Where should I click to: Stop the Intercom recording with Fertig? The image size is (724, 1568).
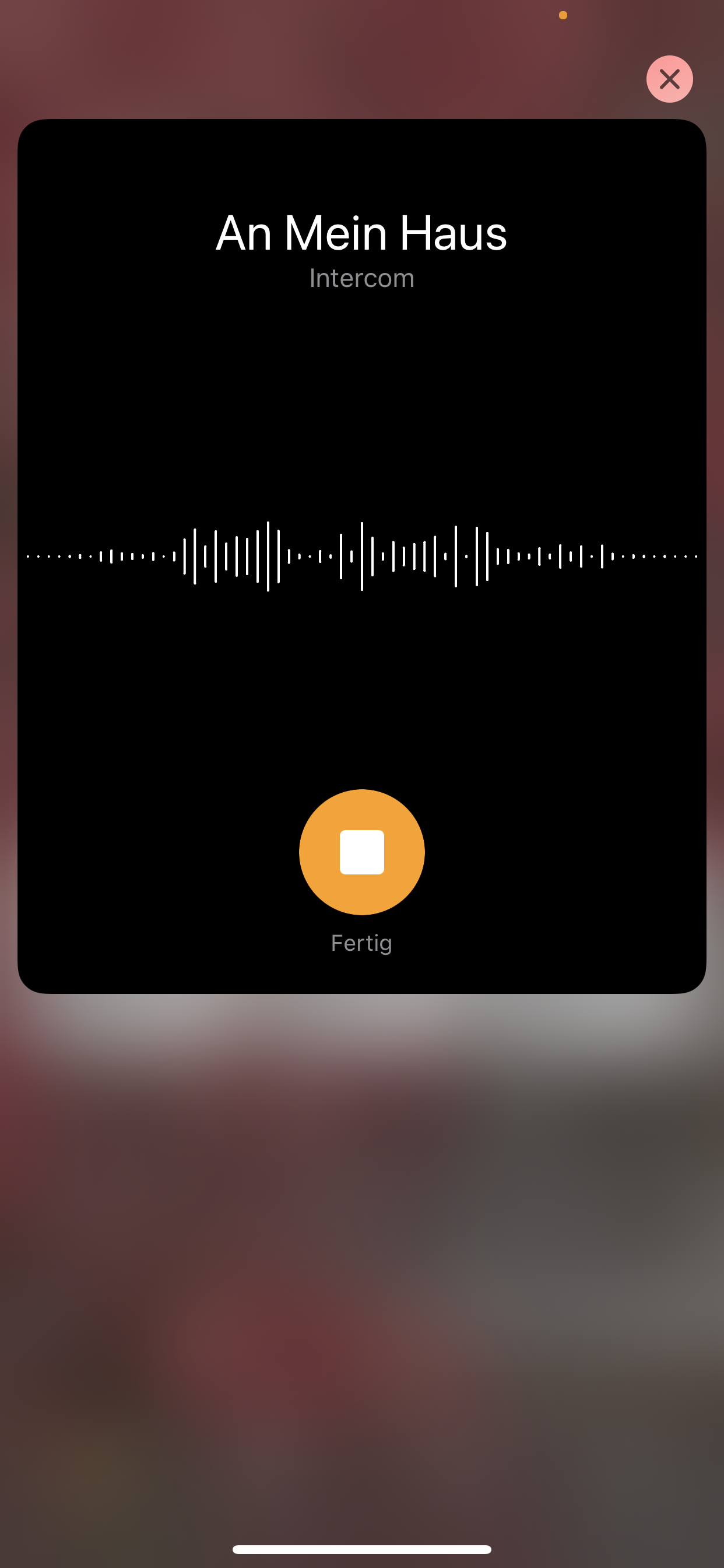click(x=361, y=852)
